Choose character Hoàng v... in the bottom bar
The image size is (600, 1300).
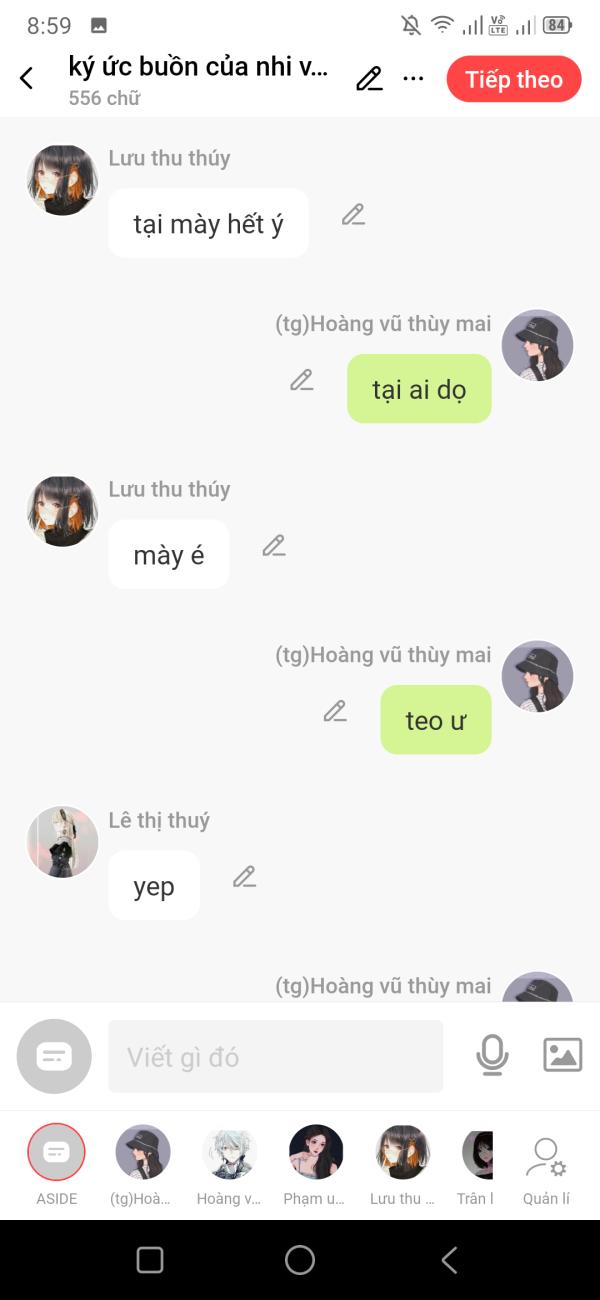tap(230, 1165)
